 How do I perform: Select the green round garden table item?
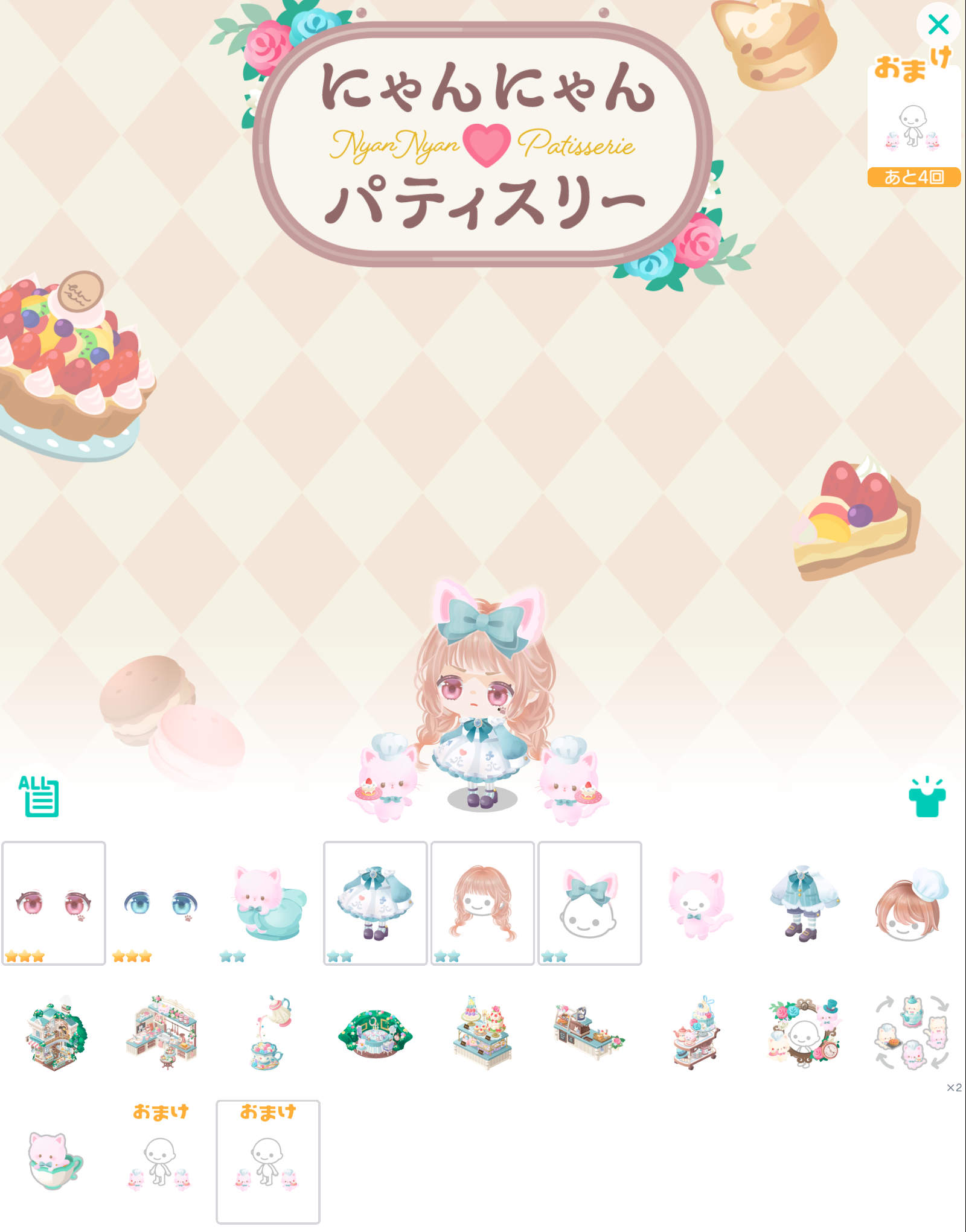[x=375, y=1033]
